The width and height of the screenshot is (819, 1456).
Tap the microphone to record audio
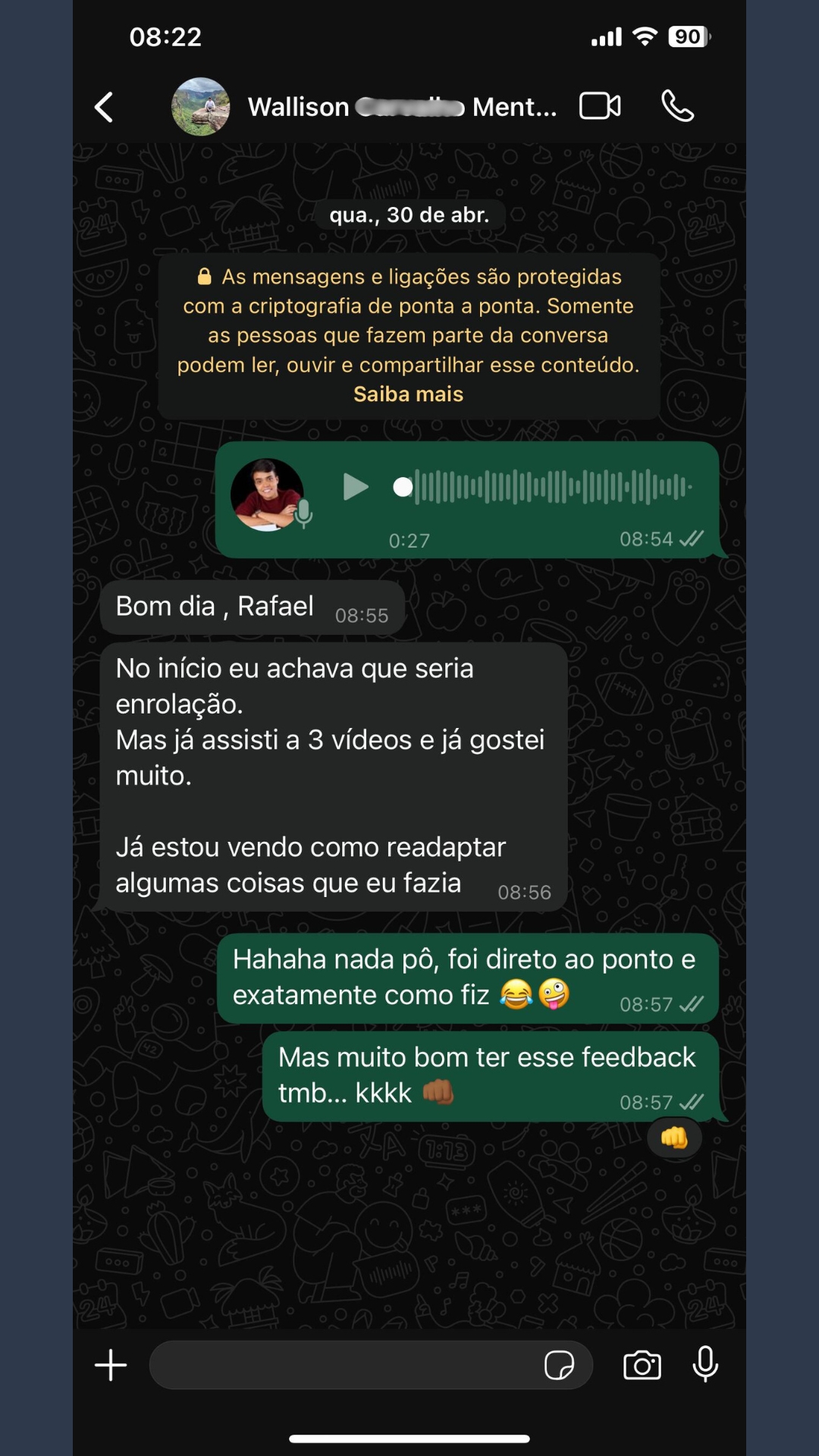pos(705,1363)
